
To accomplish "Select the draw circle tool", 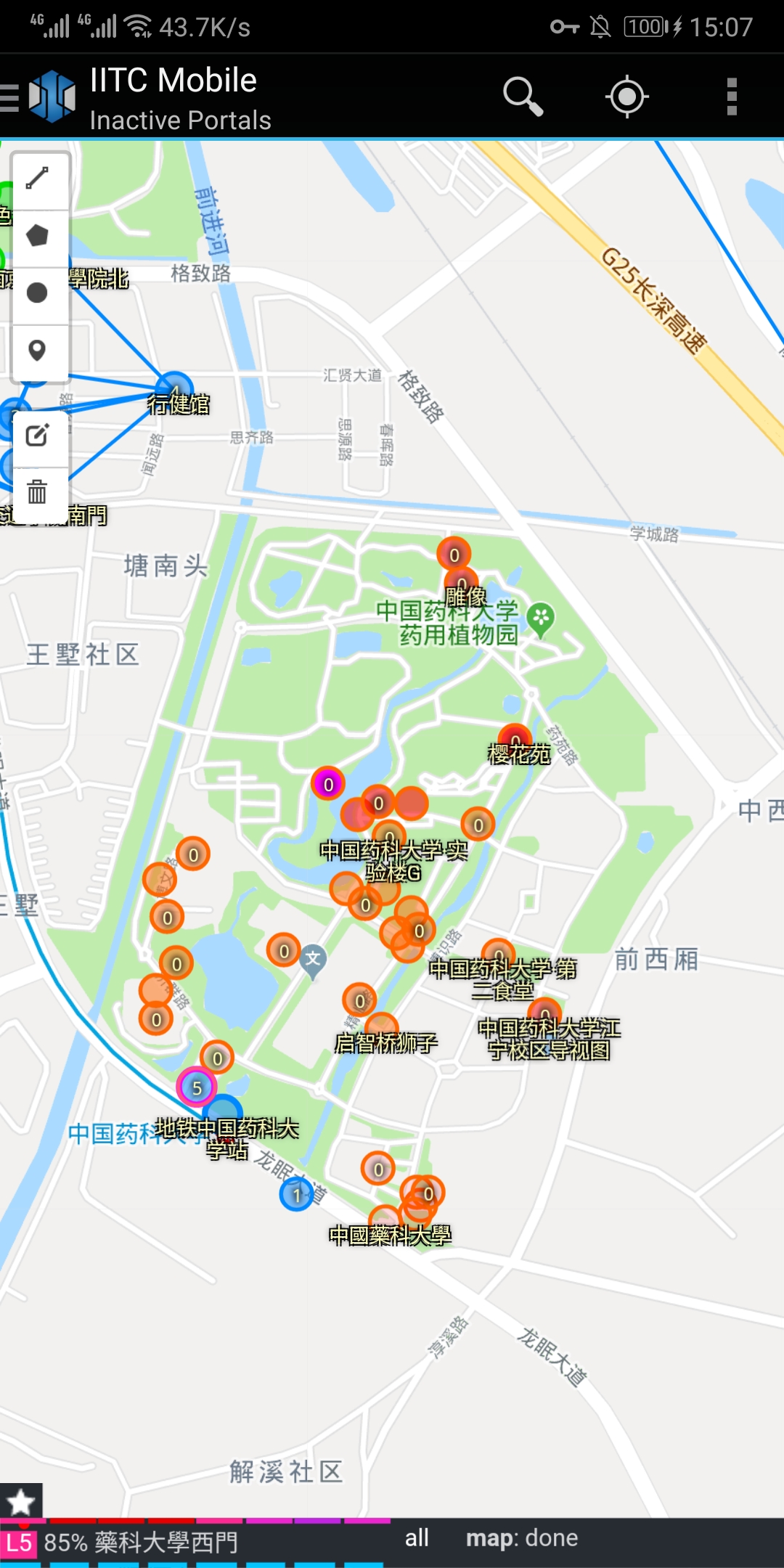I will tap(38, 293).
